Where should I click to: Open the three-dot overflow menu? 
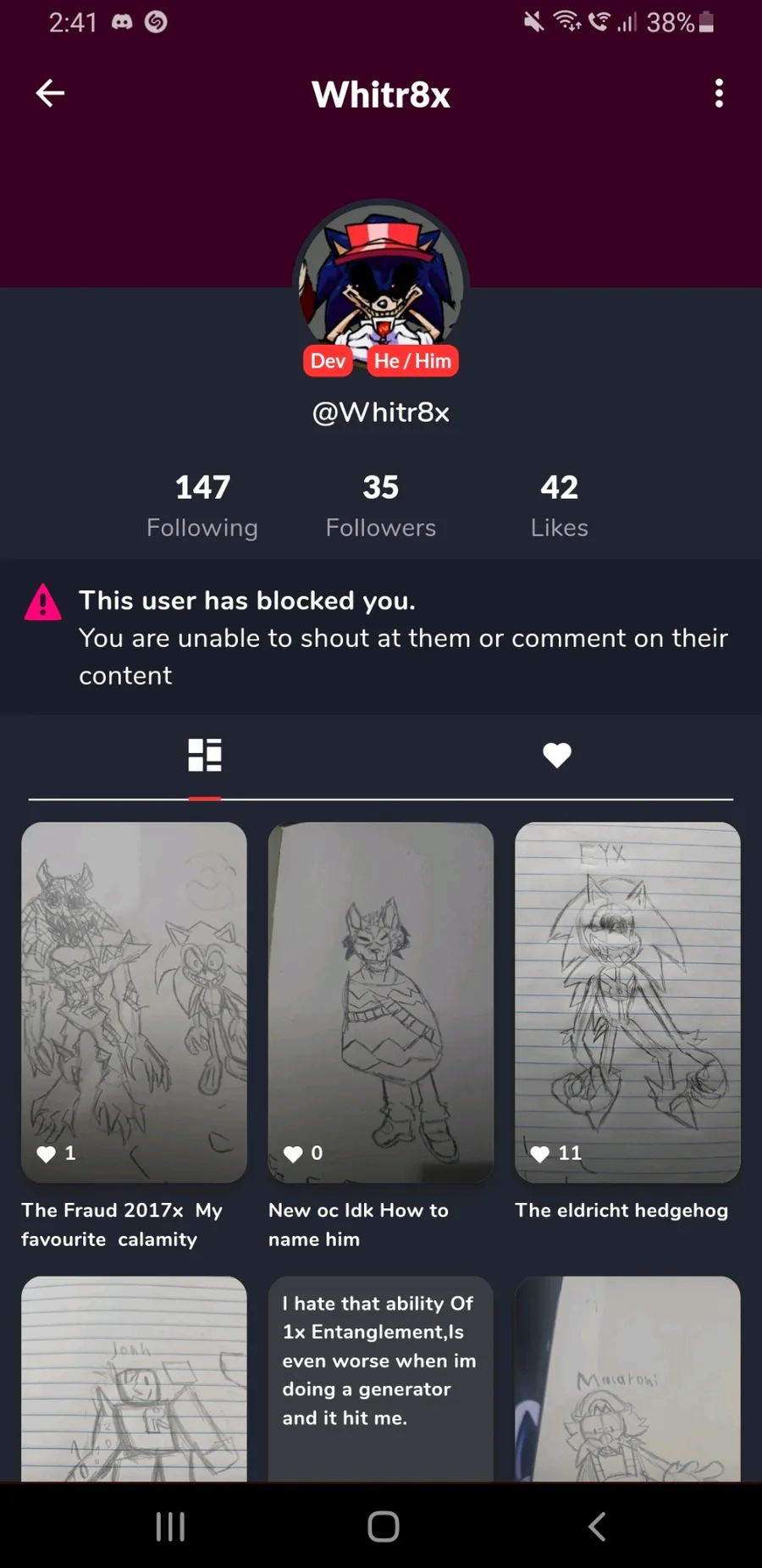[719, 93]
